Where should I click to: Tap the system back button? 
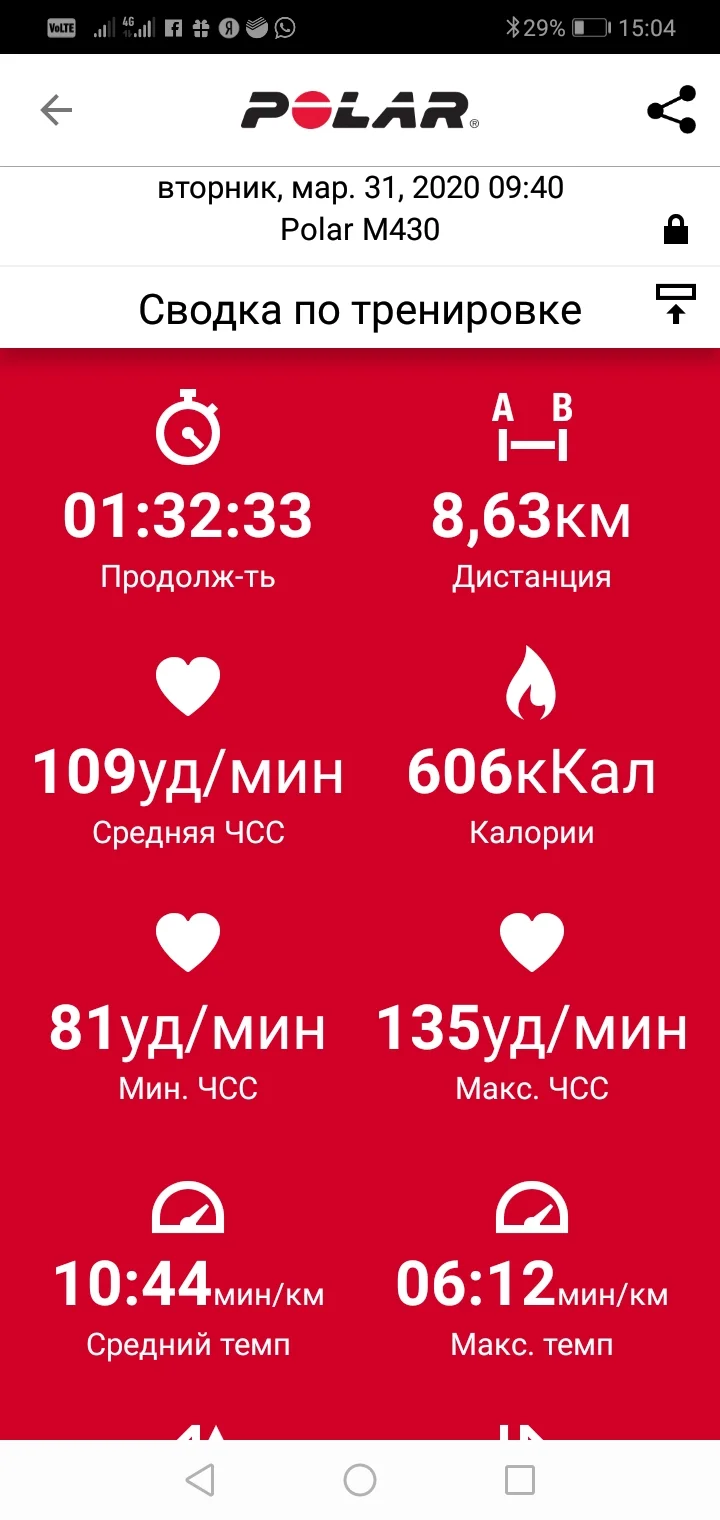200,1480
